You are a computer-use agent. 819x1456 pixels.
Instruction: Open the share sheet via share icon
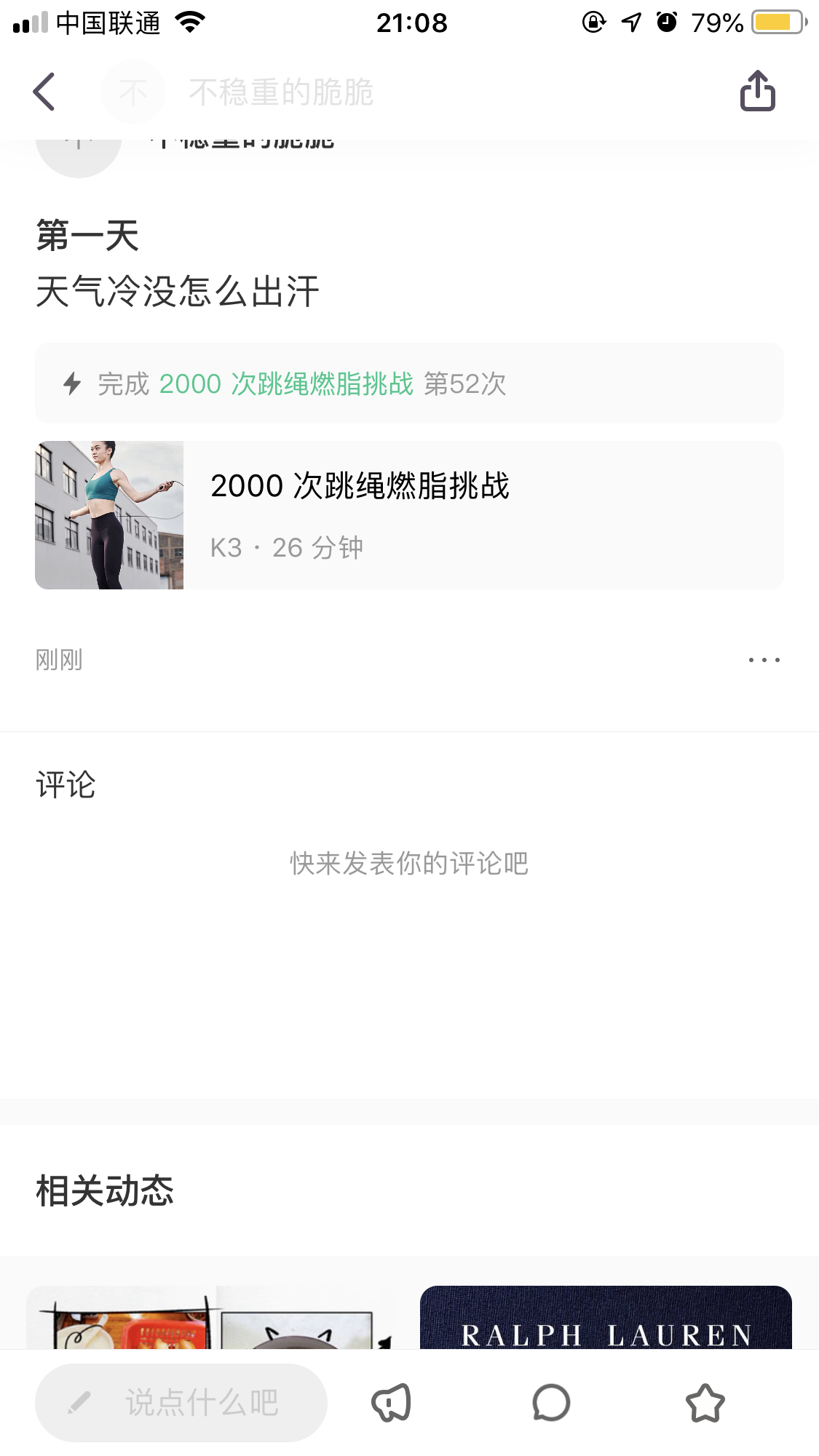click(x=760, y=91)
